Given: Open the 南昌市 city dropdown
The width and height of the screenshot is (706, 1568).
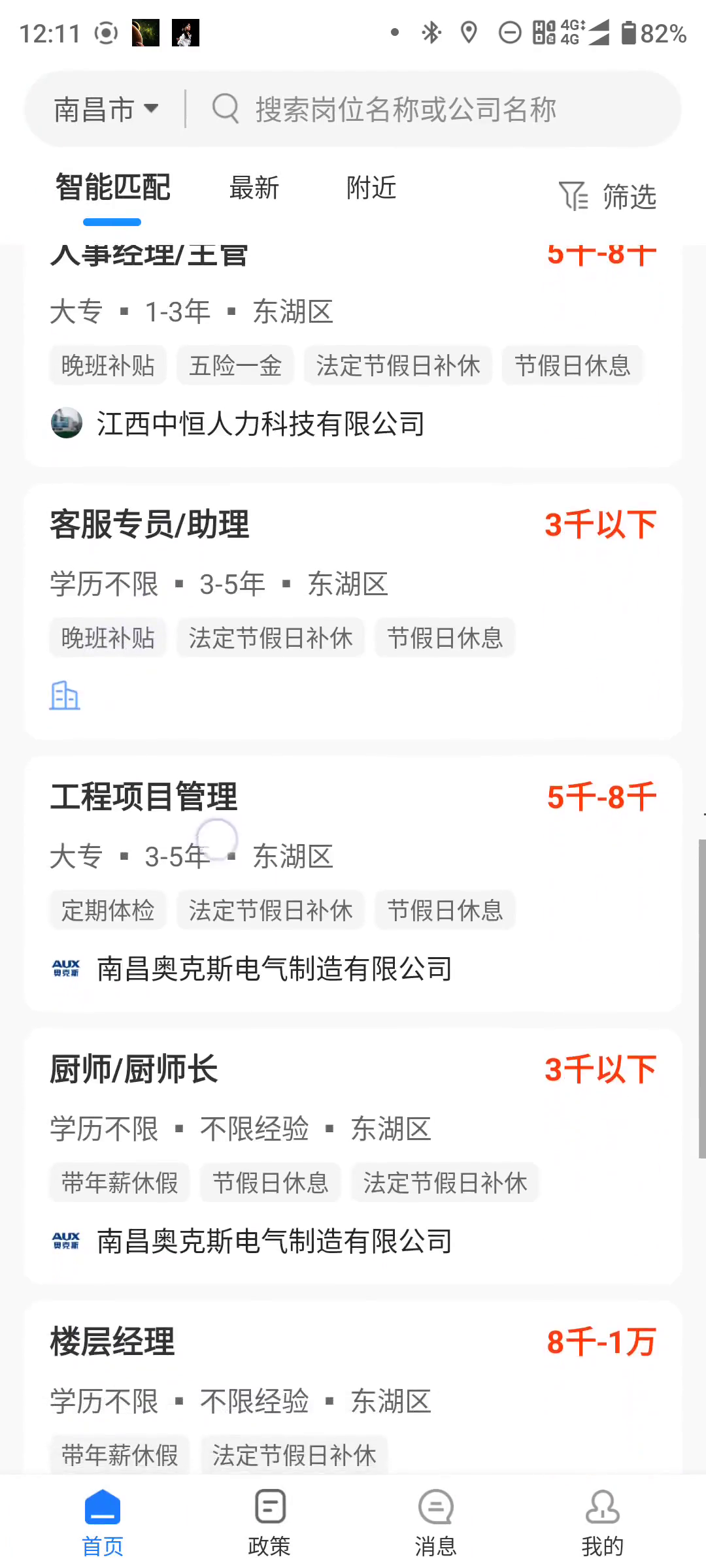Looking at the screenshot, I should [106, 109].
